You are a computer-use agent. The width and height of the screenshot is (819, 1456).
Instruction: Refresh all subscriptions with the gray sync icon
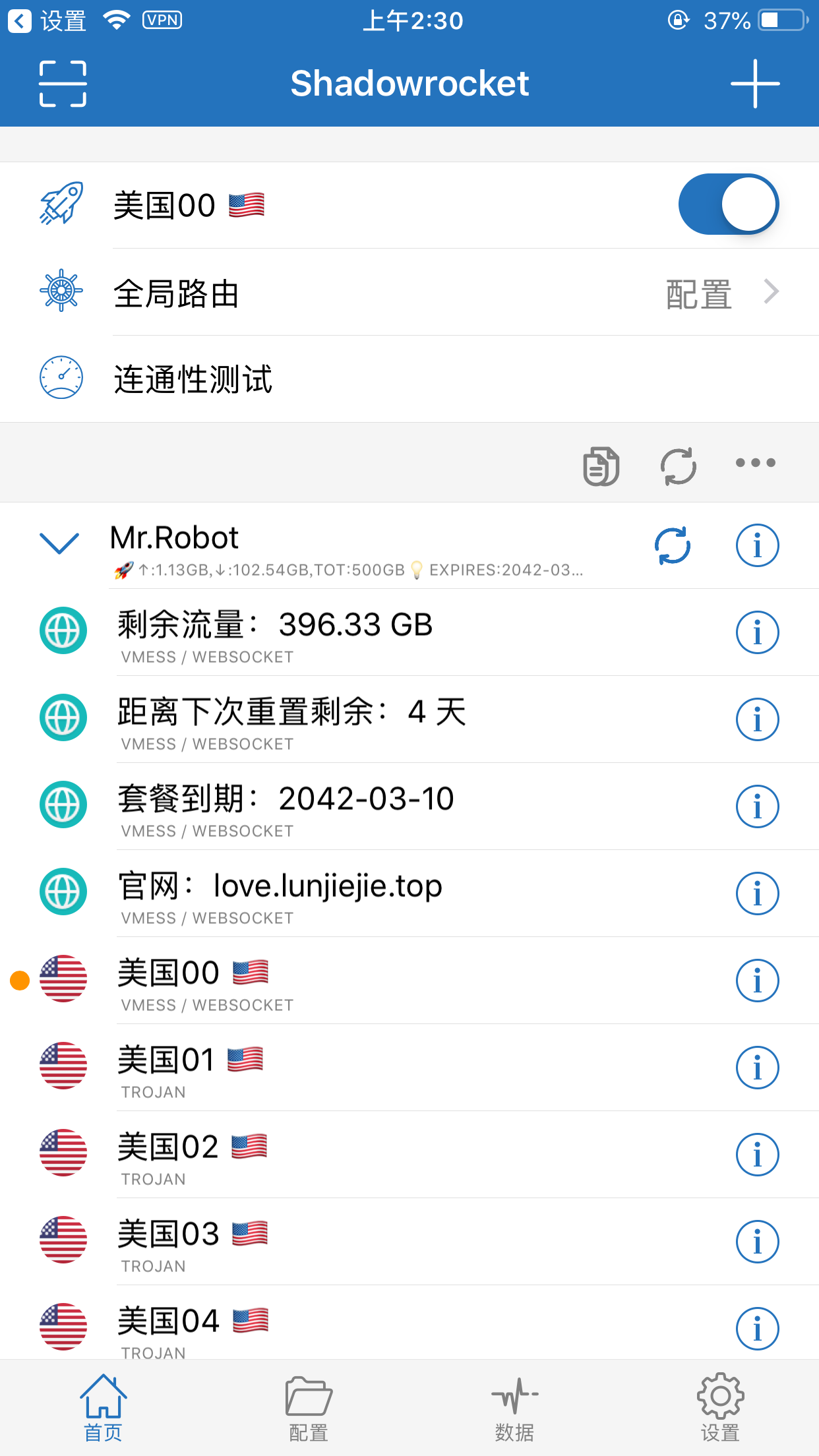678,466
